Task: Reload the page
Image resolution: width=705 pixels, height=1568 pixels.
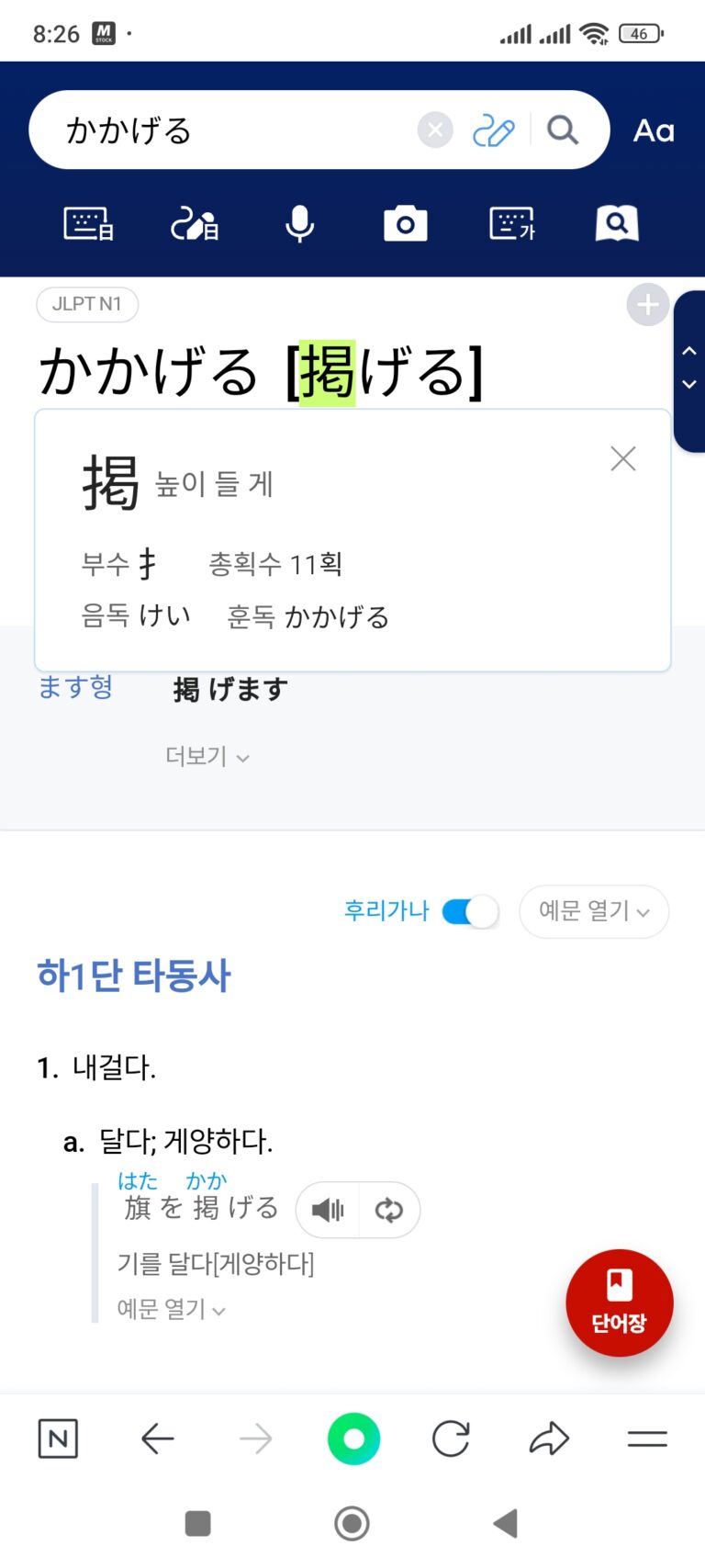Action: pyautogui.click(x=451, y=1438)
